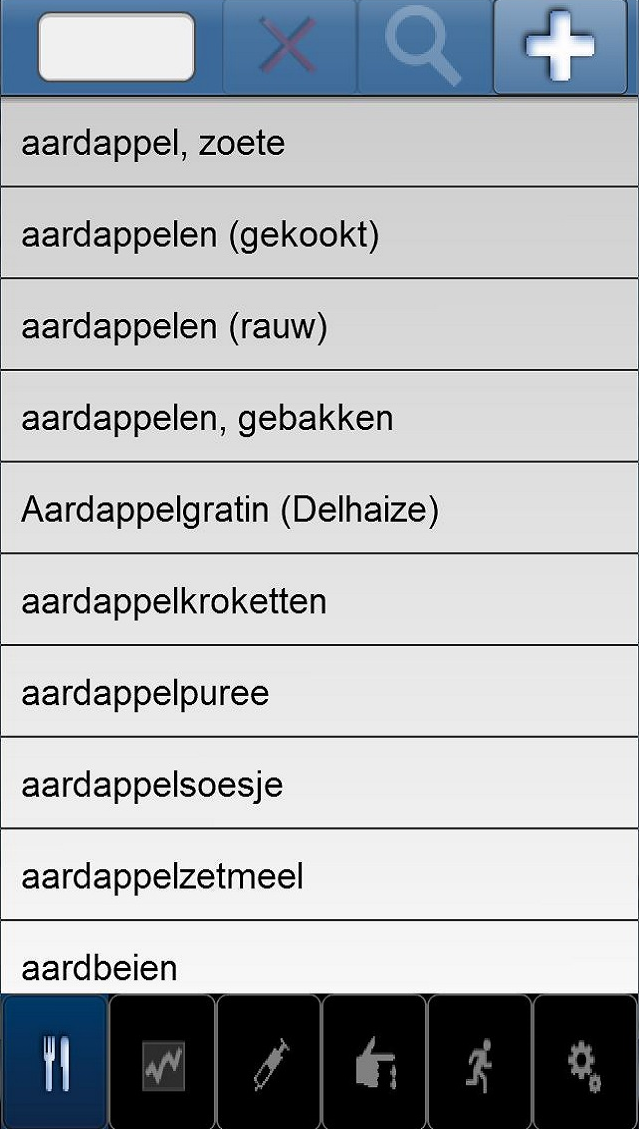Switch to the exercise running tab

point(480,1061)
